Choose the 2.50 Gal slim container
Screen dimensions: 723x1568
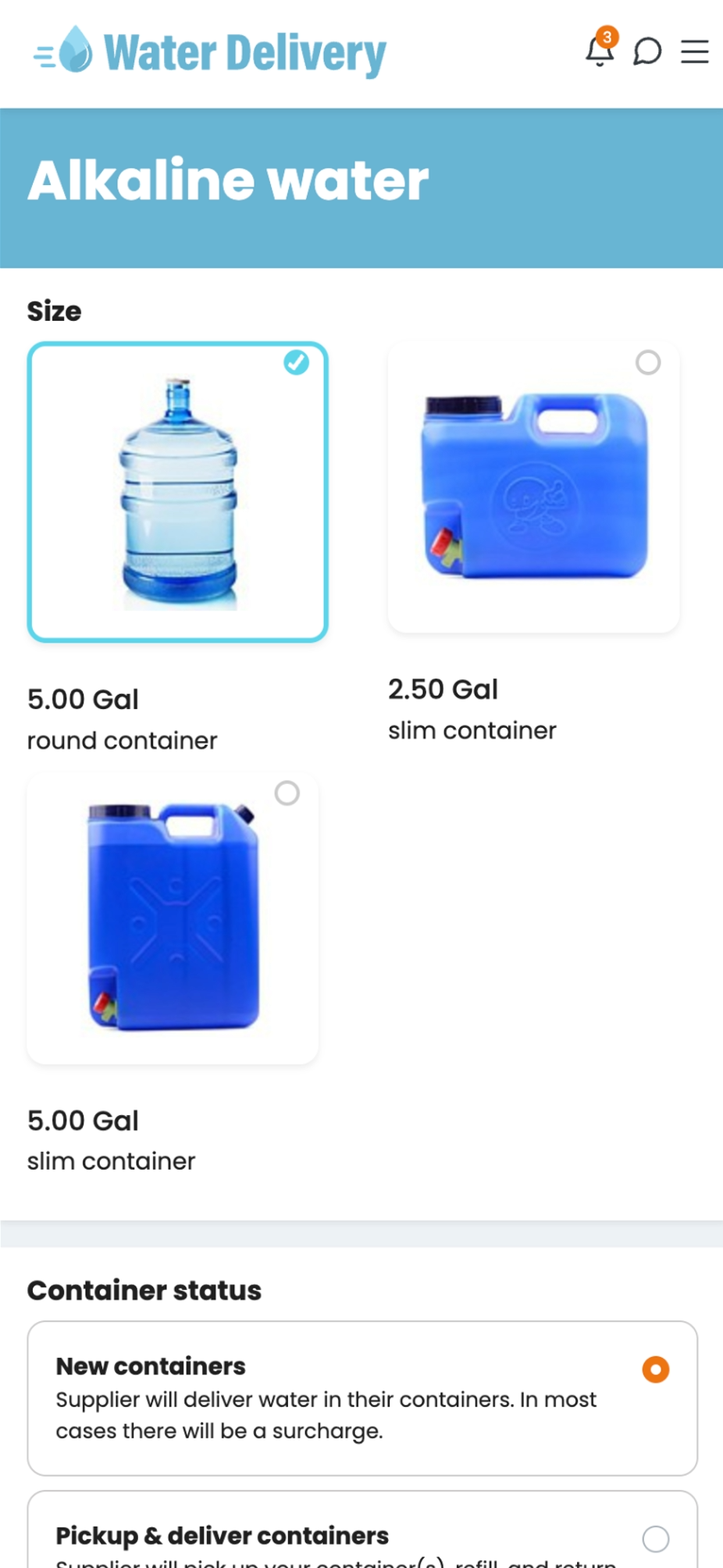(x=534, y=487)
